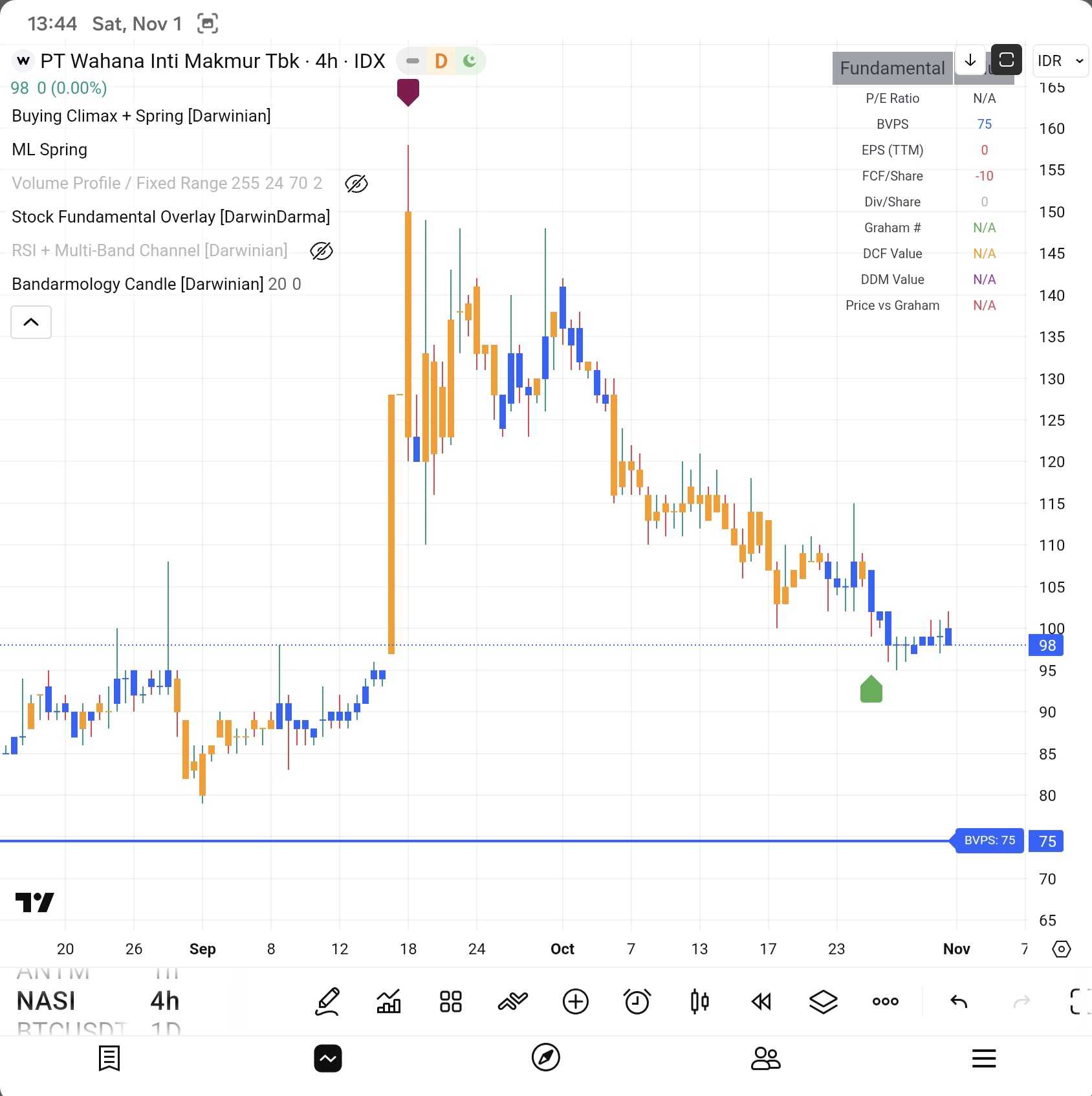Image resolution: width=1092 pixels, height=1096 pixels.
Task: Open the indicators menu
Action: tap(389, 1002)
